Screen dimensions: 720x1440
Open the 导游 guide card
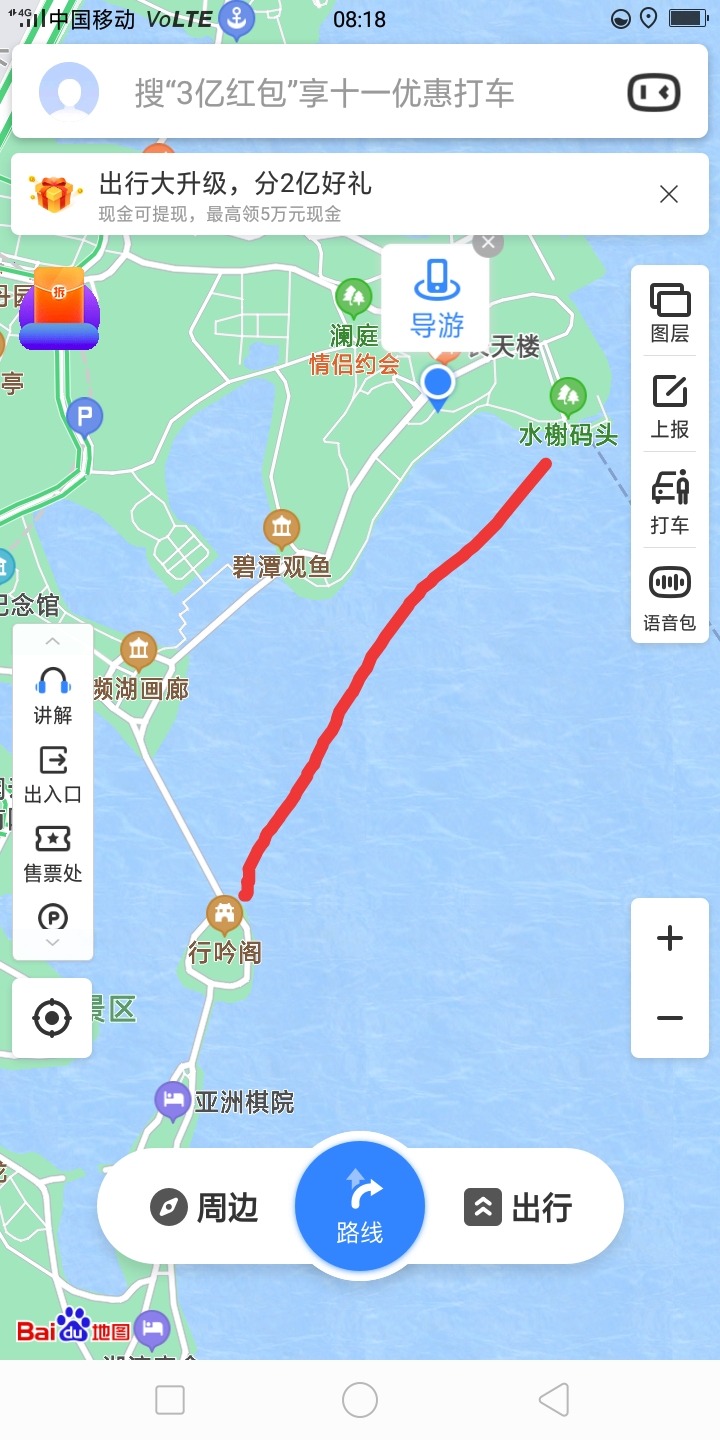pyautogui.click(x=436, y=298)
